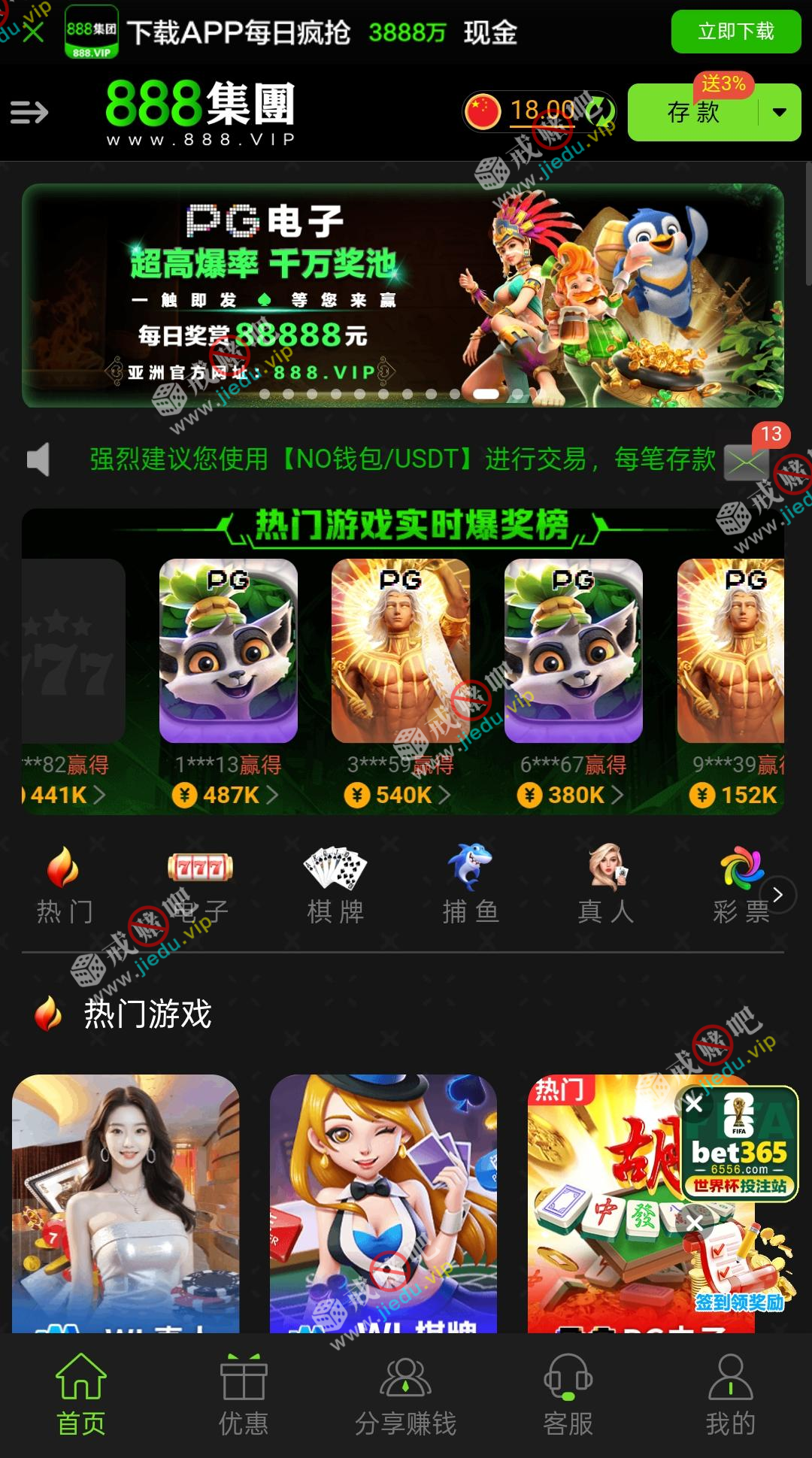Screen dimensions: 812x1458
Task: Tap the 存款 deposit button
Action: pos(693,113)
